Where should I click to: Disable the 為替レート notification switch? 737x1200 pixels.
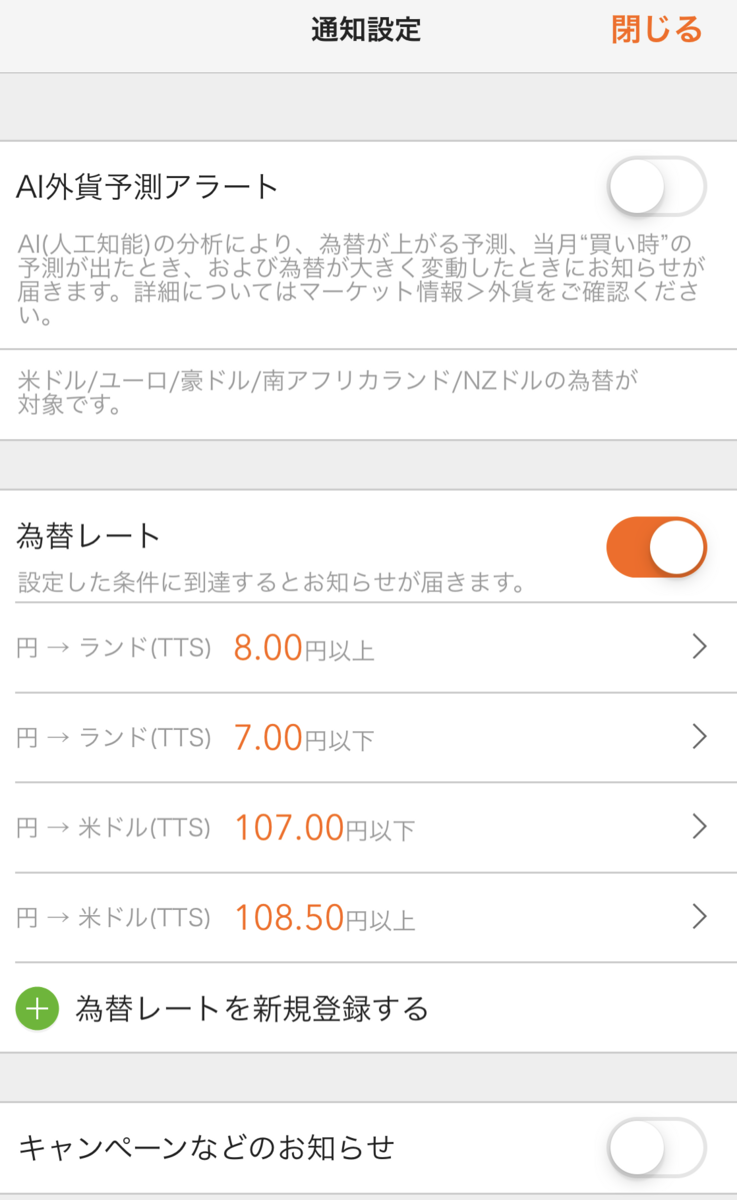(x=655, y=547)
